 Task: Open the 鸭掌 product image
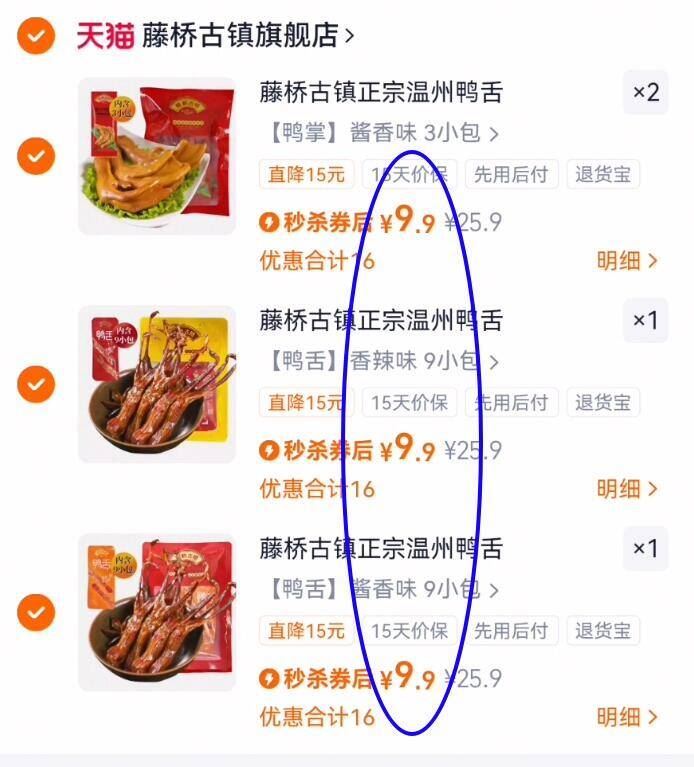157,156
